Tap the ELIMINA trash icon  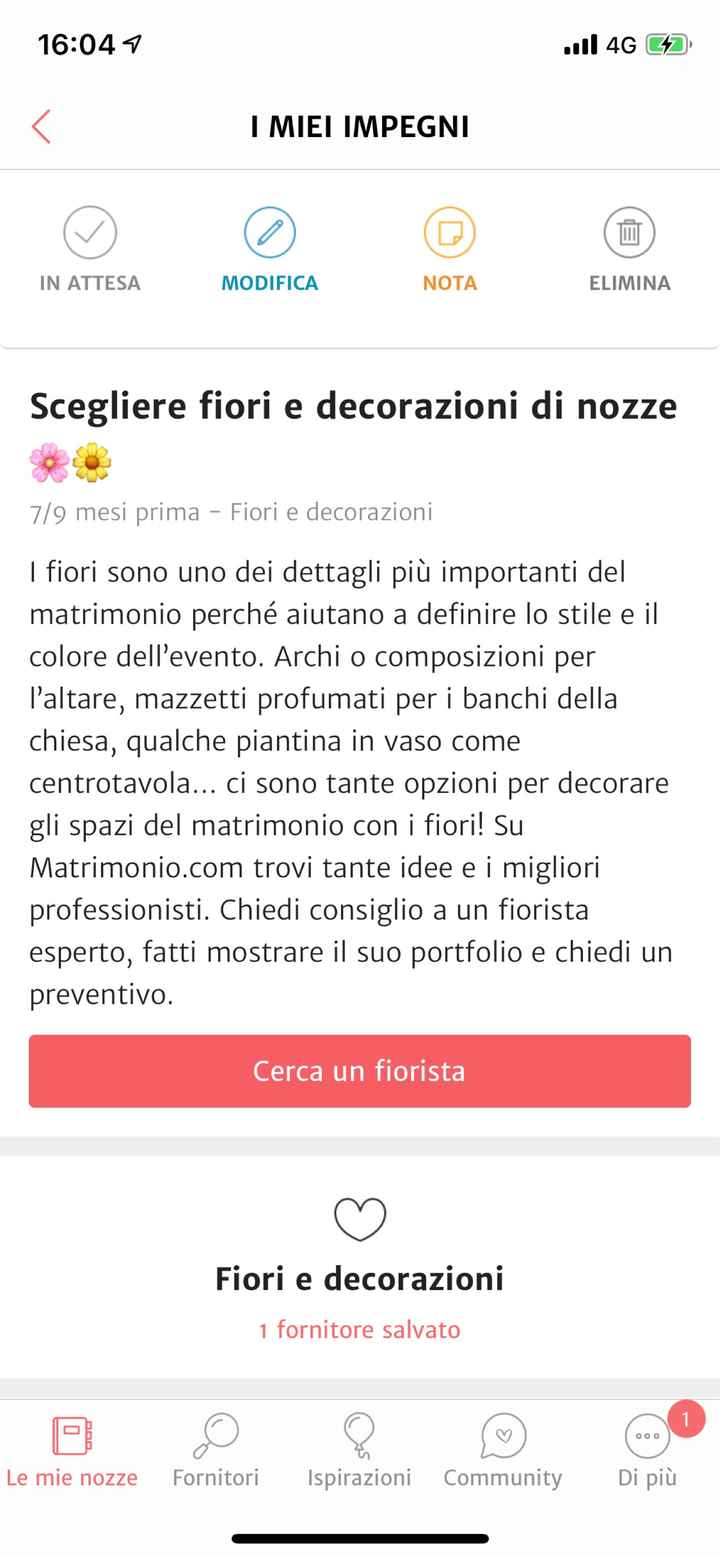(x=629, y=231)
